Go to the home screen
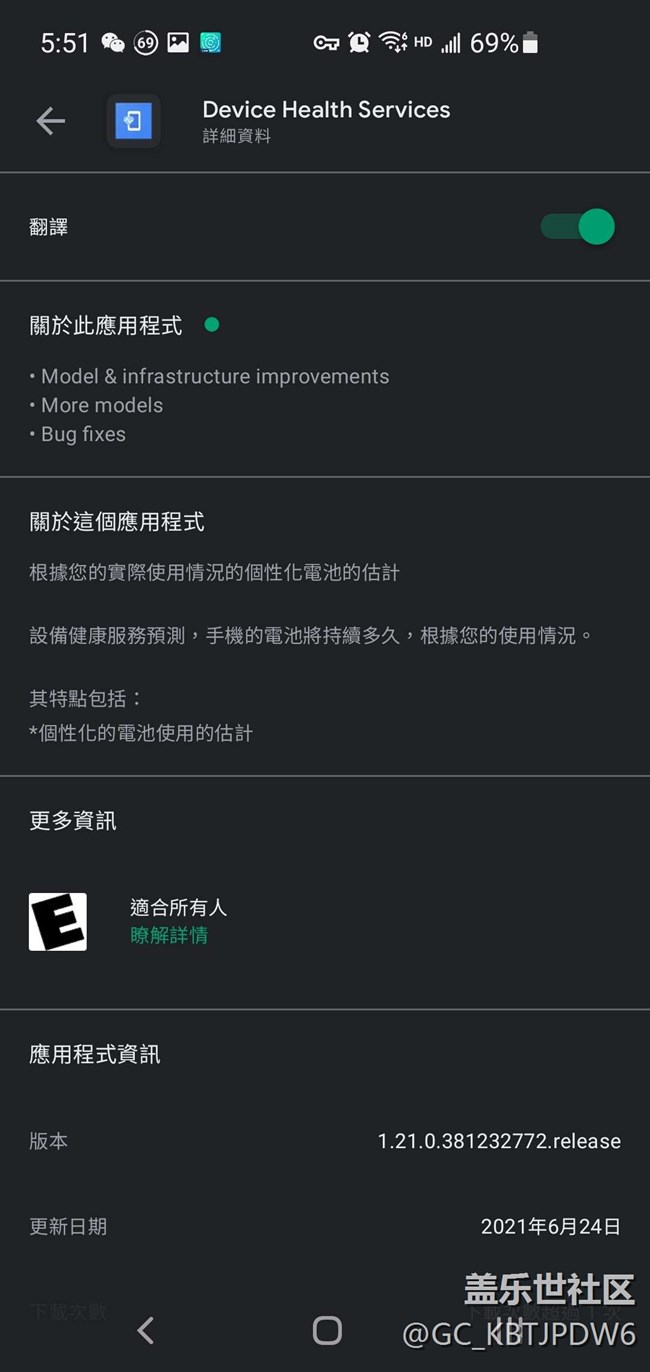650x1372 pixels. coord(327,1330)
